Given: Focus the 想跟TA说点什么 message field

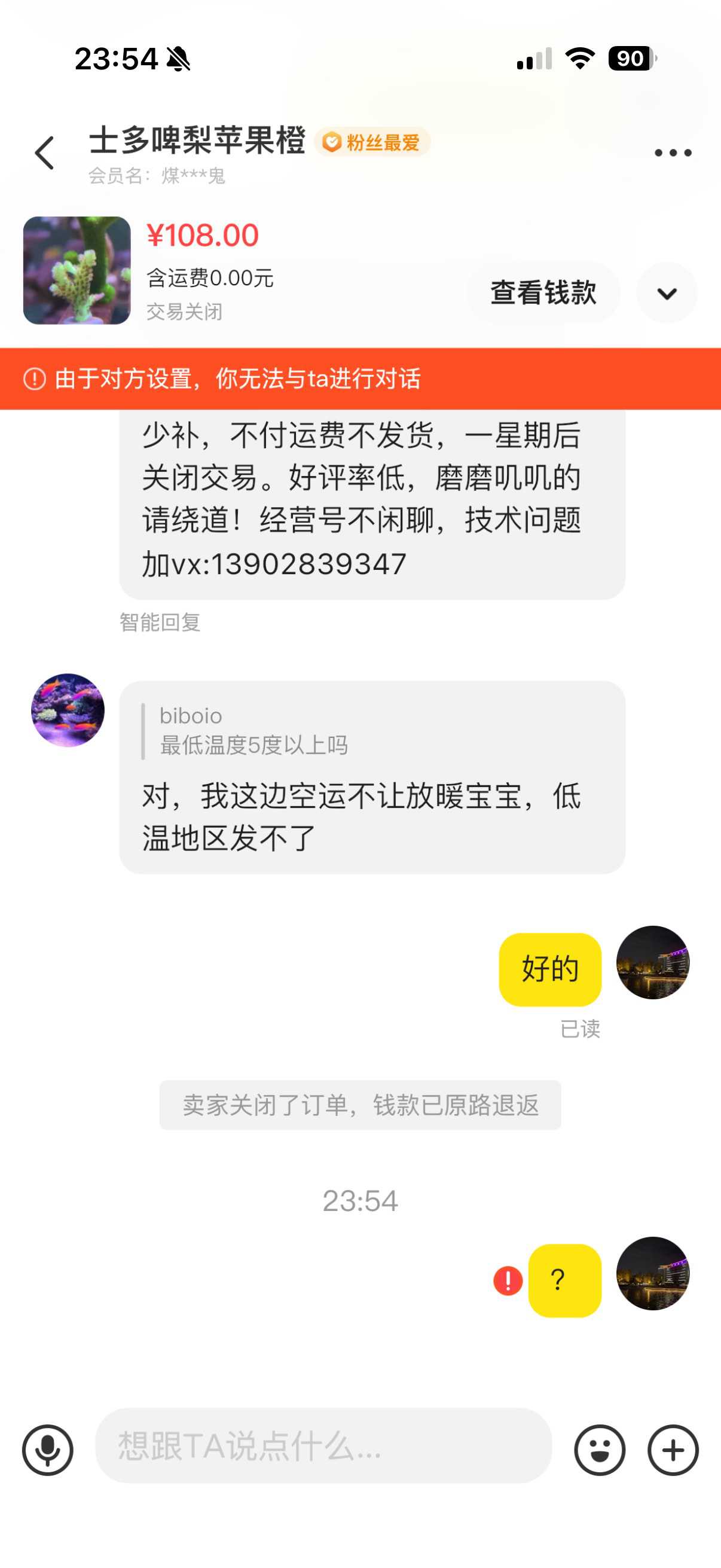Looking at the screenshot, I should [323, 1446].
